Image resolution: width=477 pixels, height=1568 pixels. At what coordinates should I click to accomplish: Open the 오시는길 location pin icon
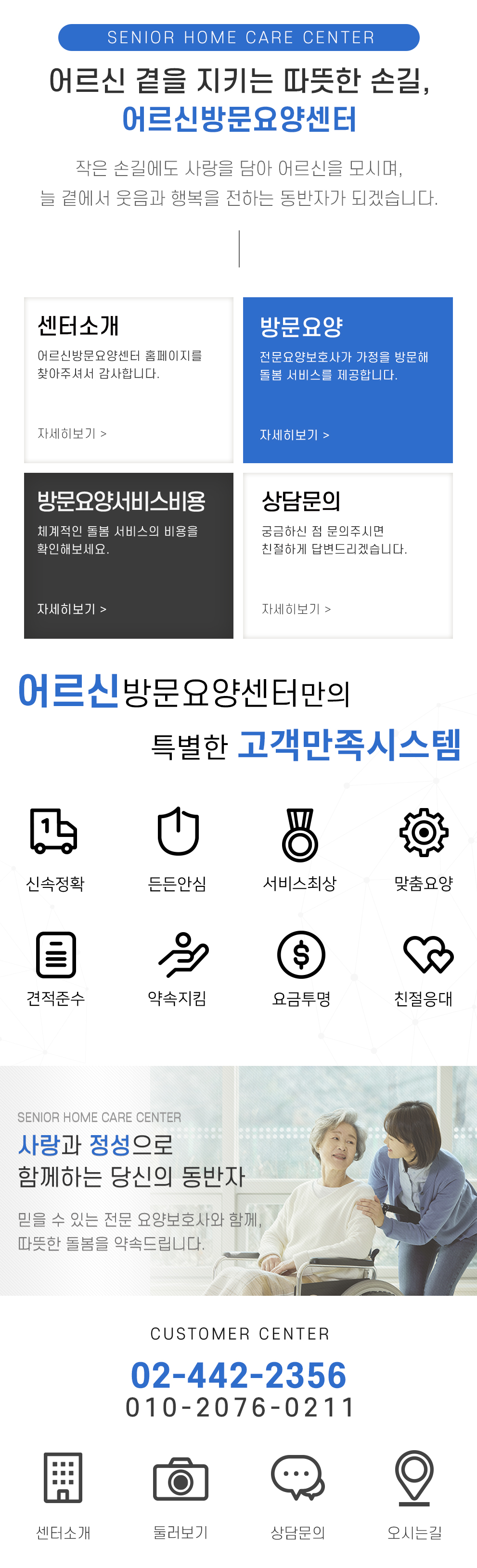(x=414, y=1477)
